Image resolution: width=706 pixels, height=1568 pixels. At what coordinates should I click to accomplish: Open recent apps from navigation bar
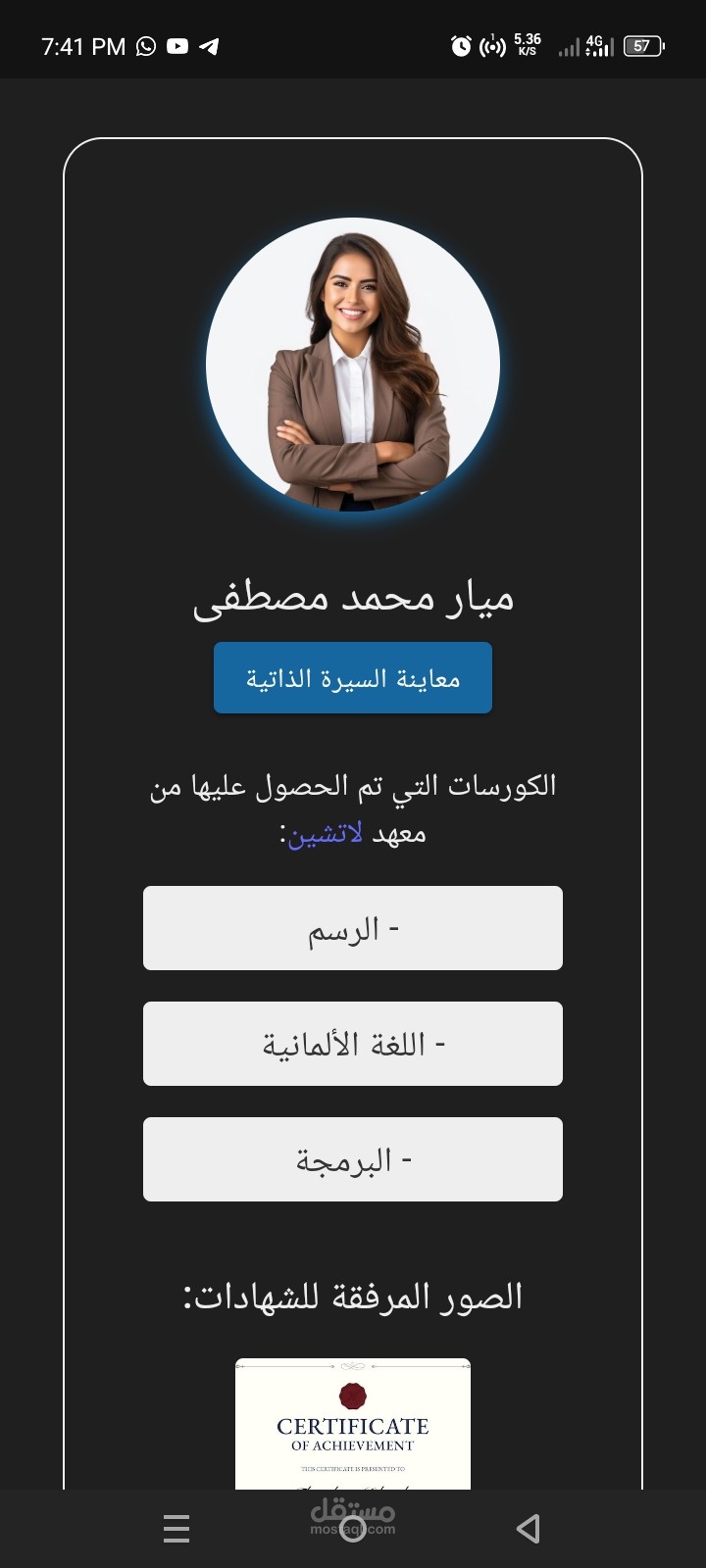(176, 1528)
